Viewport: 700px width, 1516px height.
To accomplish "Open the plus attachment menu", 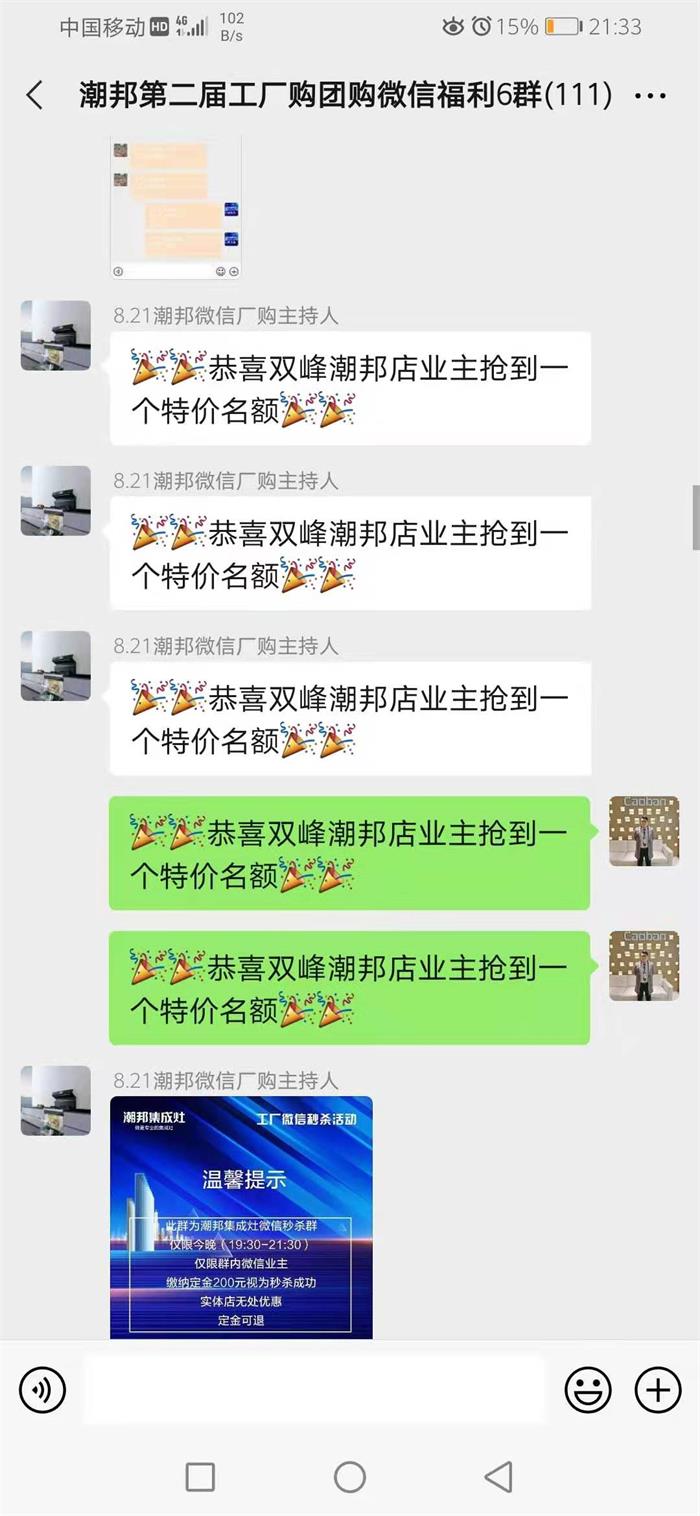I will (658, 1389).
